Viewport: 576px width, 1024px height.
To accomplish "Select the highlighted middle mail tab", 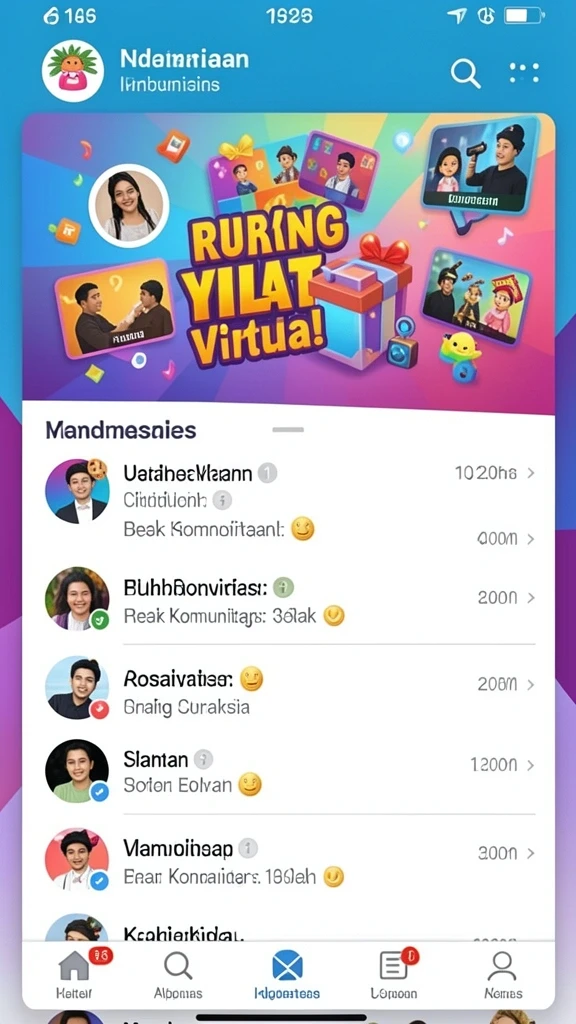I will pyautogui.click(x=287, y=974).
